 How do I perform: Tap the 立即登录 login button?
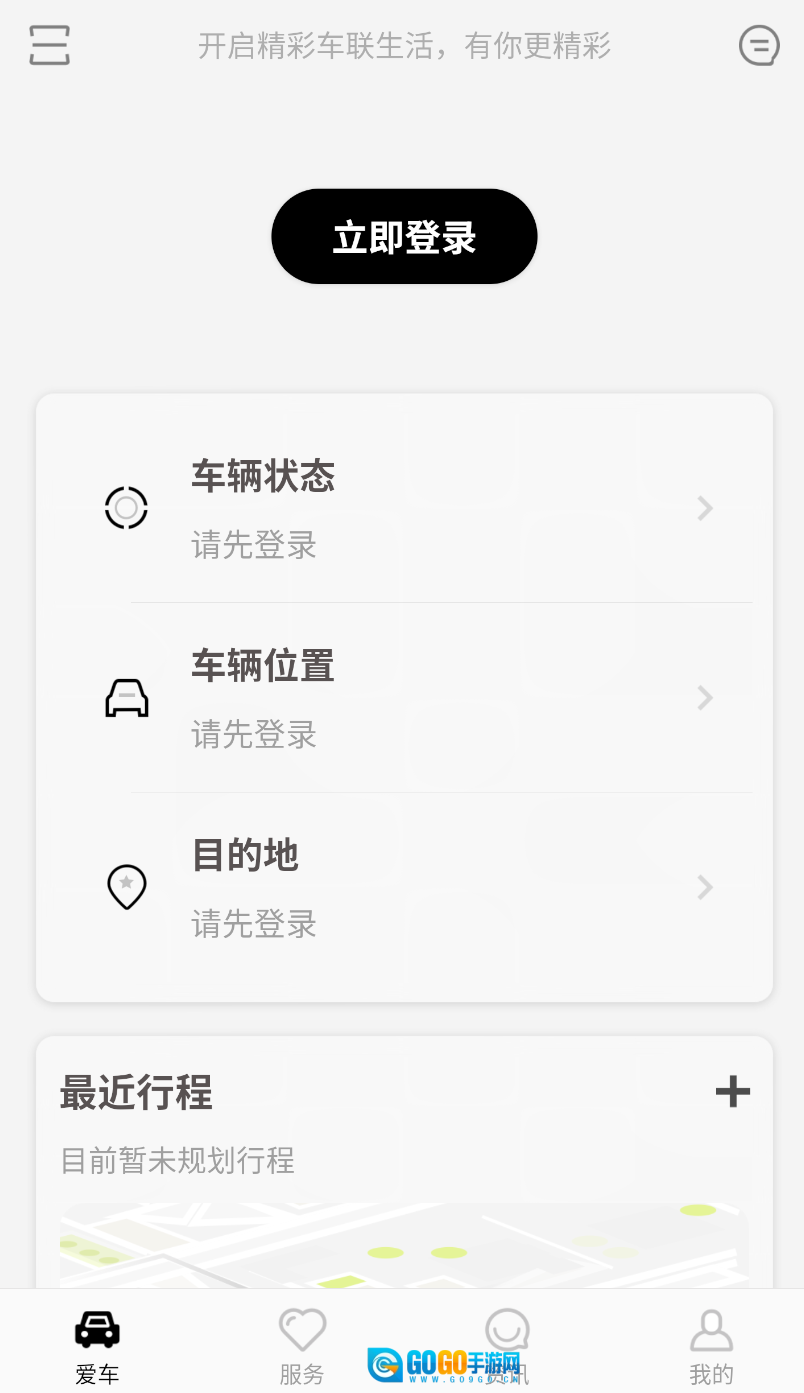click(404, 237)
